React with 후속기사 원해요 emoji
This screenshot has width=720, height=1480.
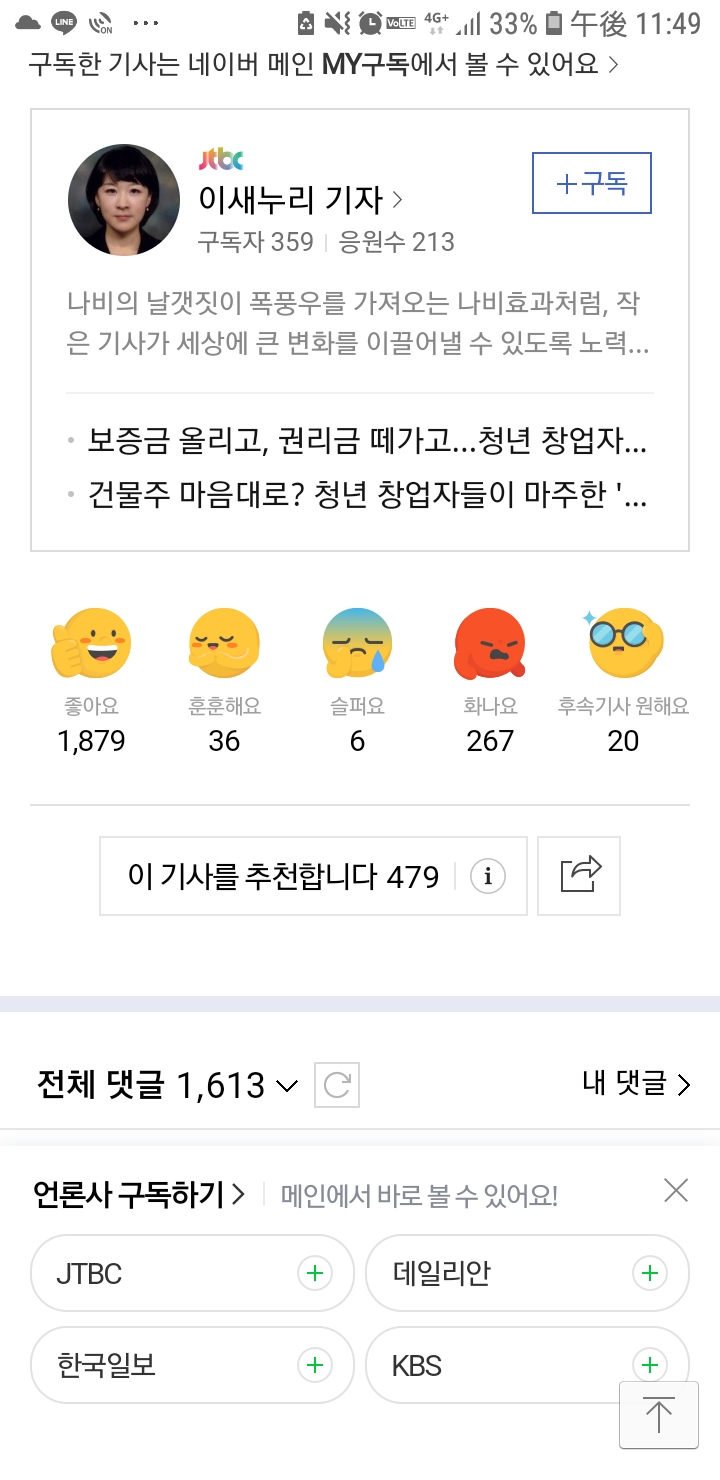pyautogui.click(x=624, y=643)
